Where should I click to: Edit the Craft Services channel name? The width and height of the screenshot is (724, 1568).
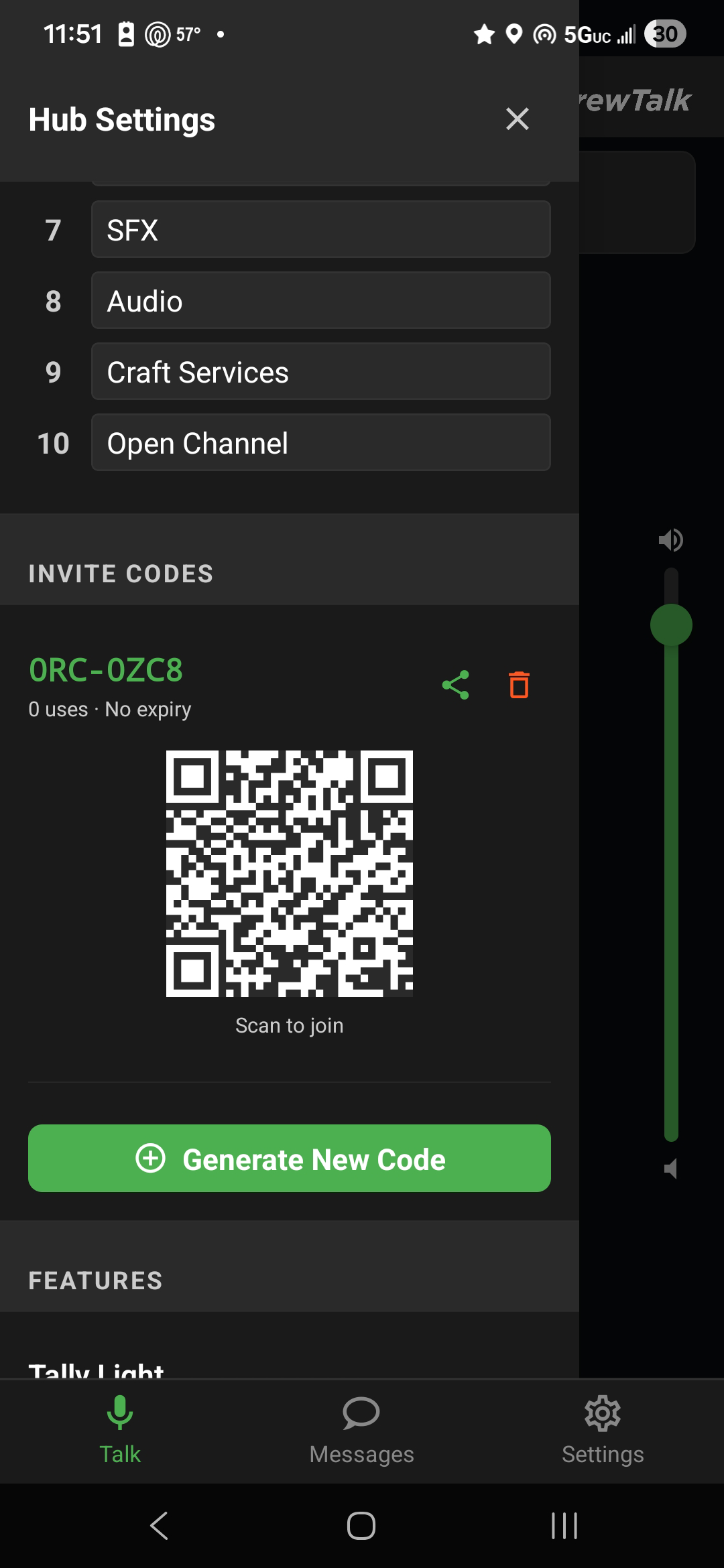point(320,372)
